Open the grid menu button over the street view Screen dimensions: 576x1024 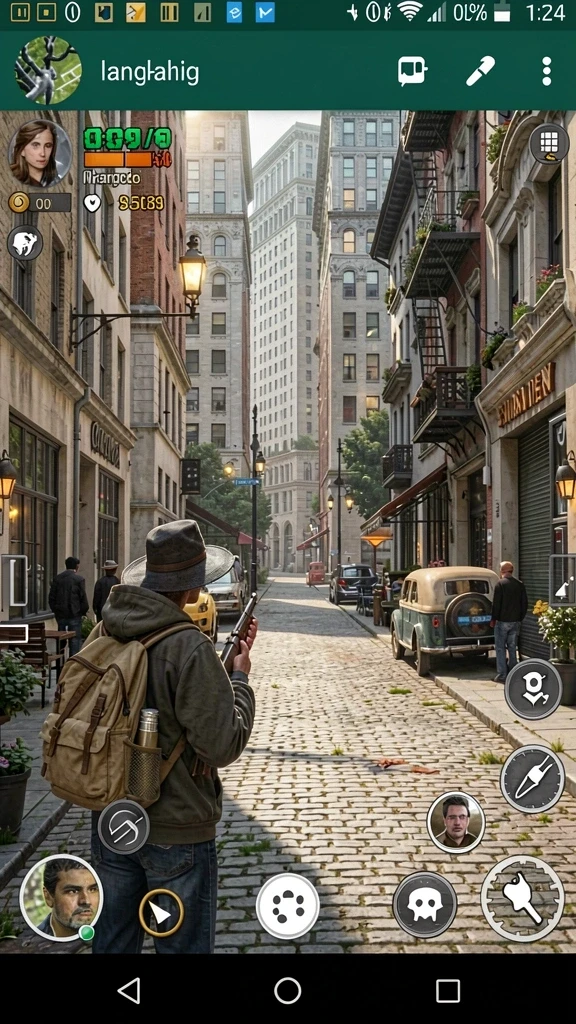(x=549, y=144)
